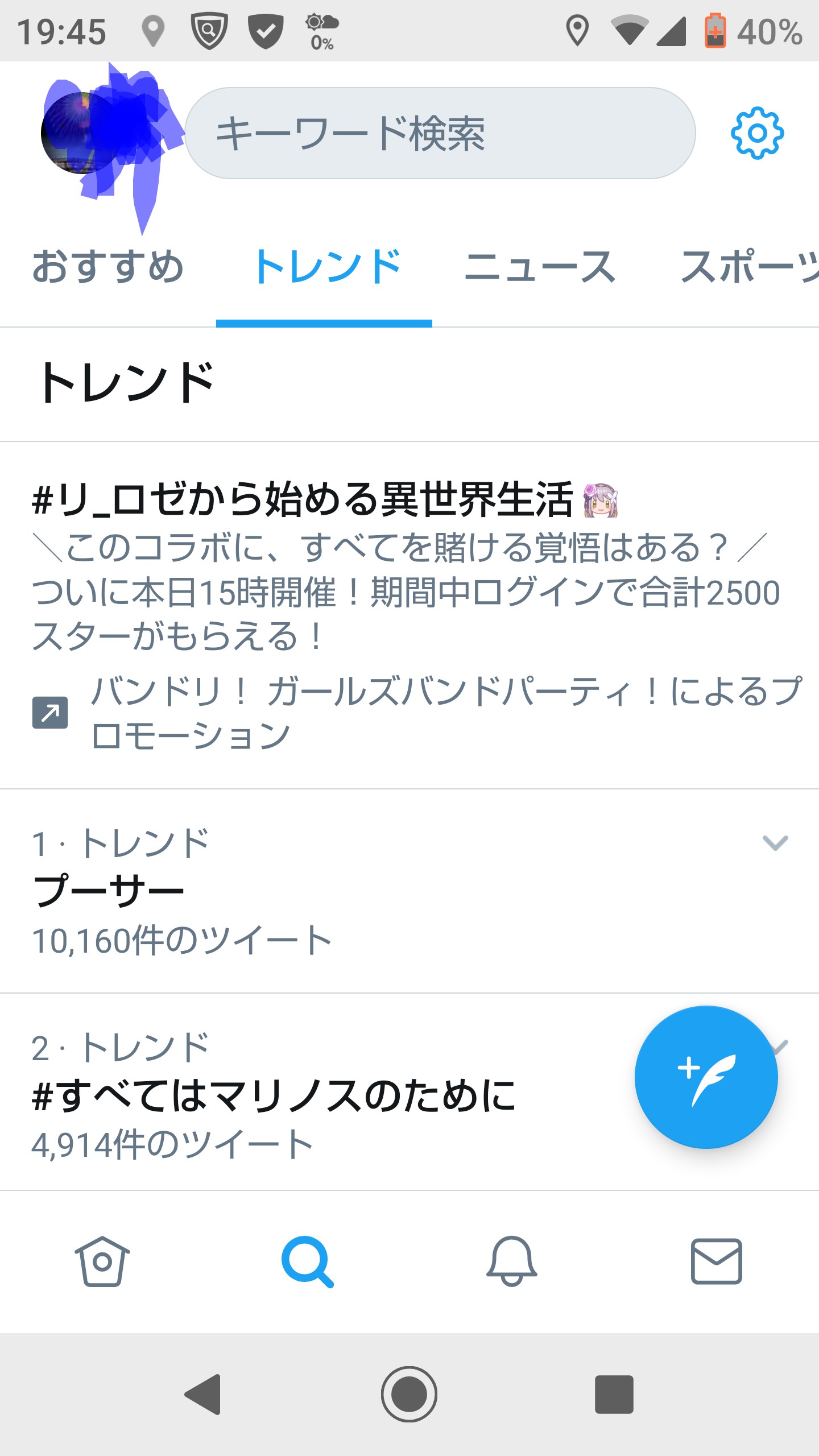Tap the system home button
819x1456 pixels.
(x=409, y=1394)
